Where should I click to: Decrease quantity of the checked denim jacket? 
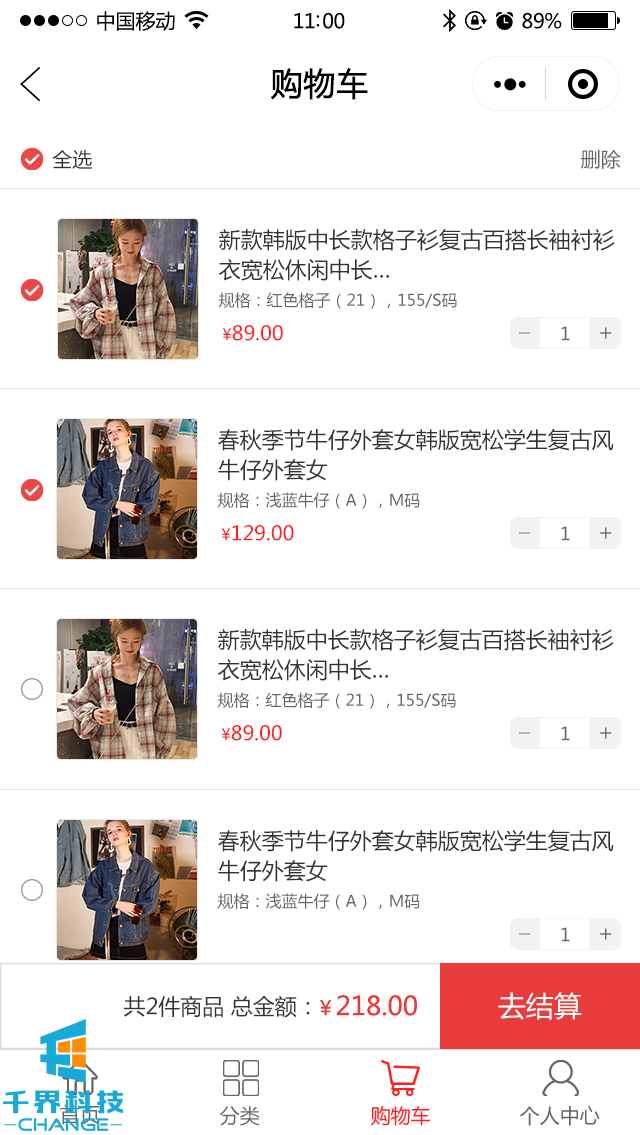click(525, 533)
